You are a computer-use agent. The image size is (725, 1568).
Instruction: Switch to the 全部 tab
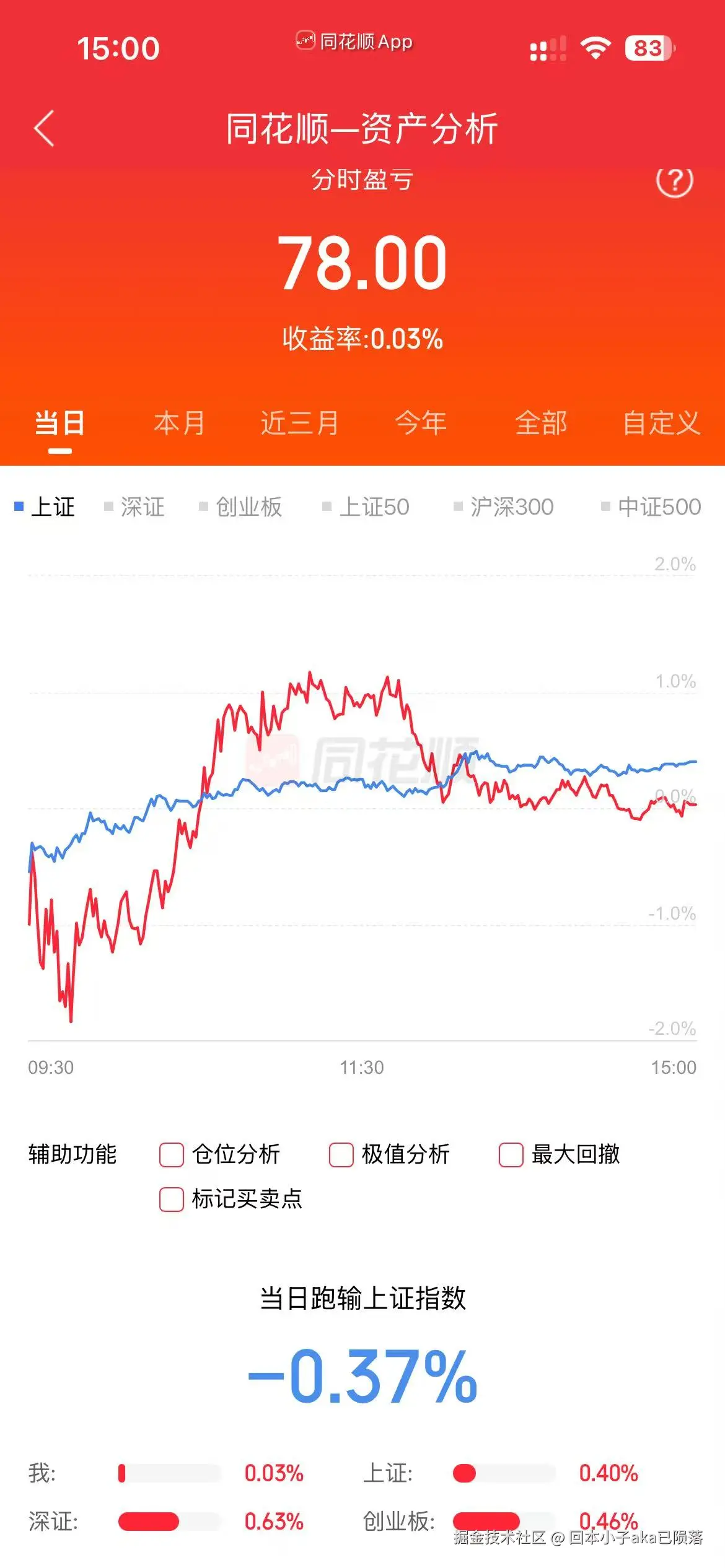click(541, 424)
